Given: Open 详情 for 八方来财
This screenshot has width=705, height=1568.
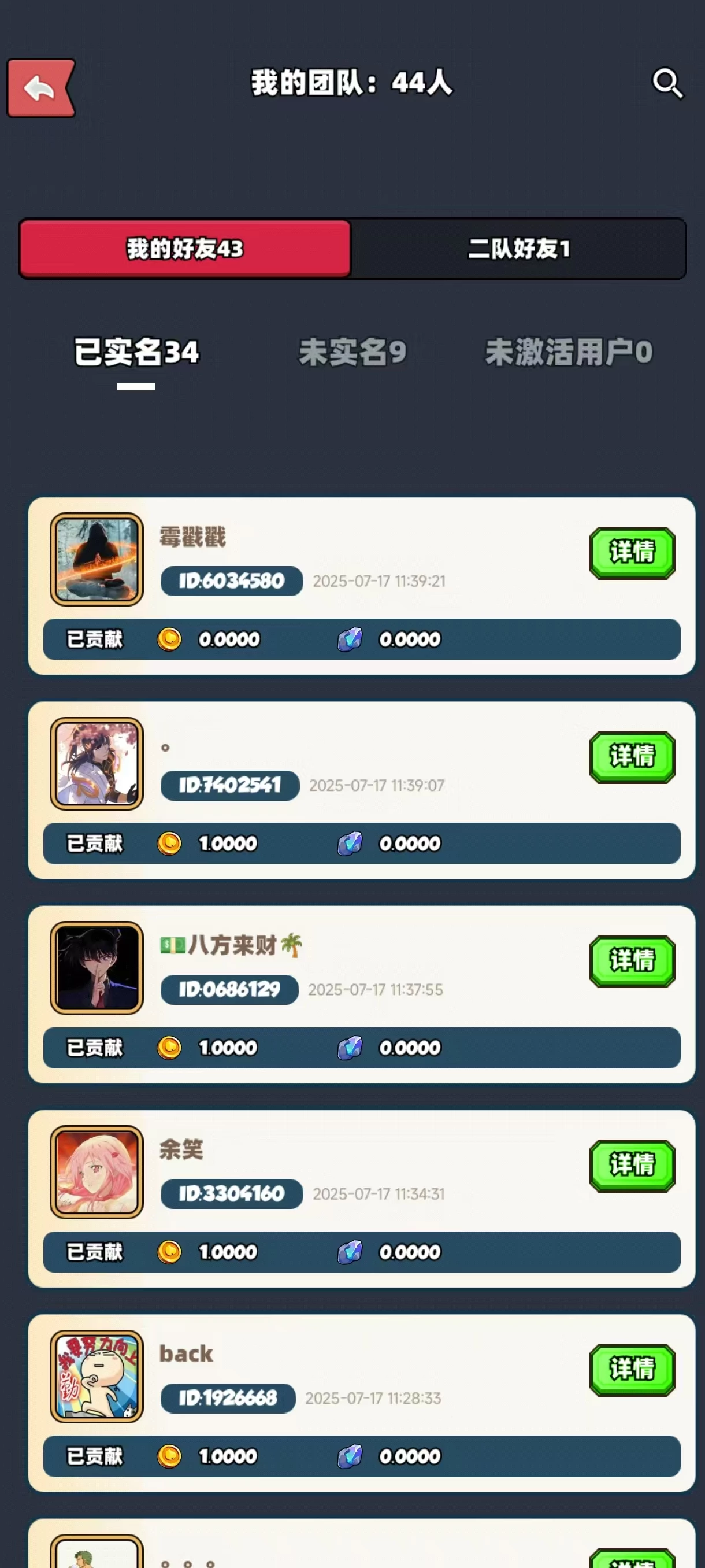Looking at the screenshot, I should pos(632,961).
